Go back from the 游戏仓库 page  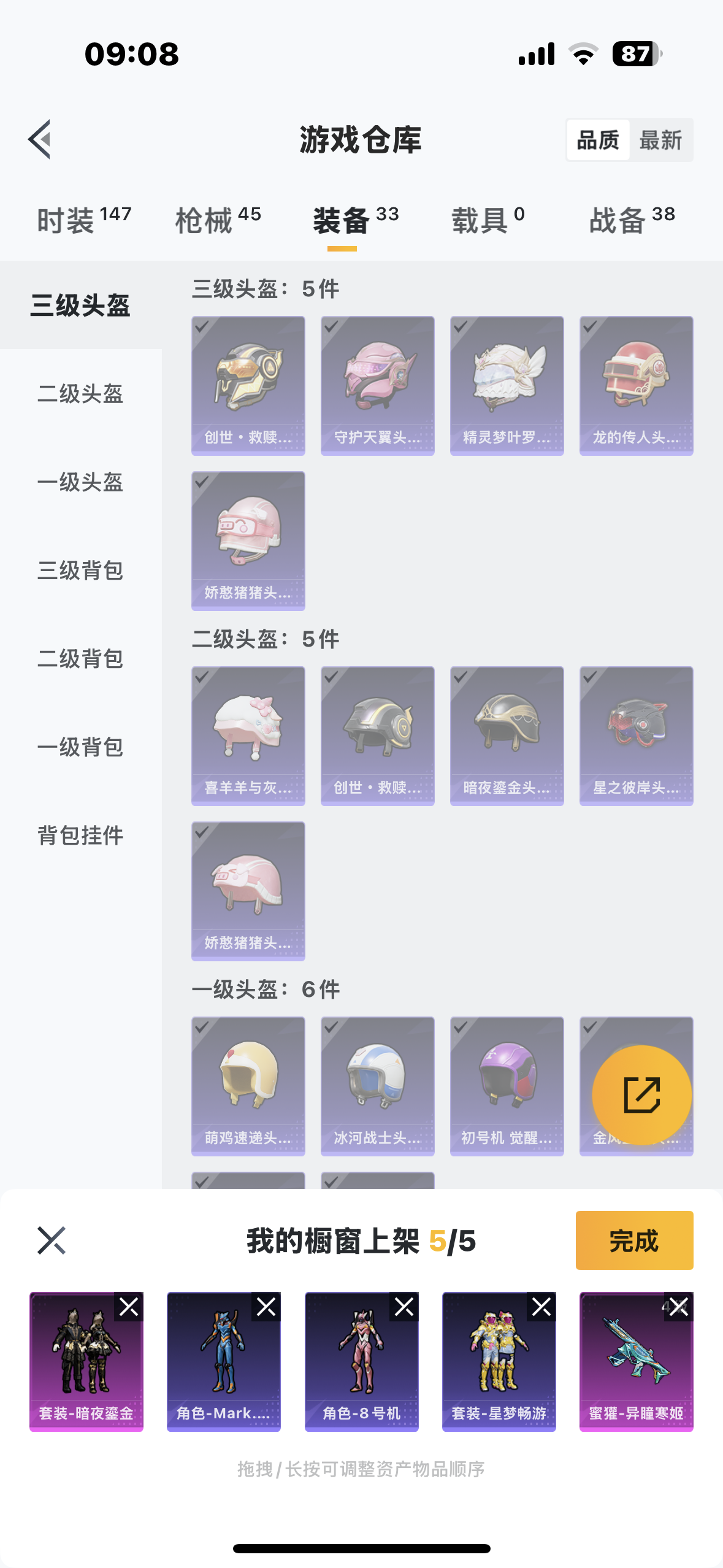(40, 139)
